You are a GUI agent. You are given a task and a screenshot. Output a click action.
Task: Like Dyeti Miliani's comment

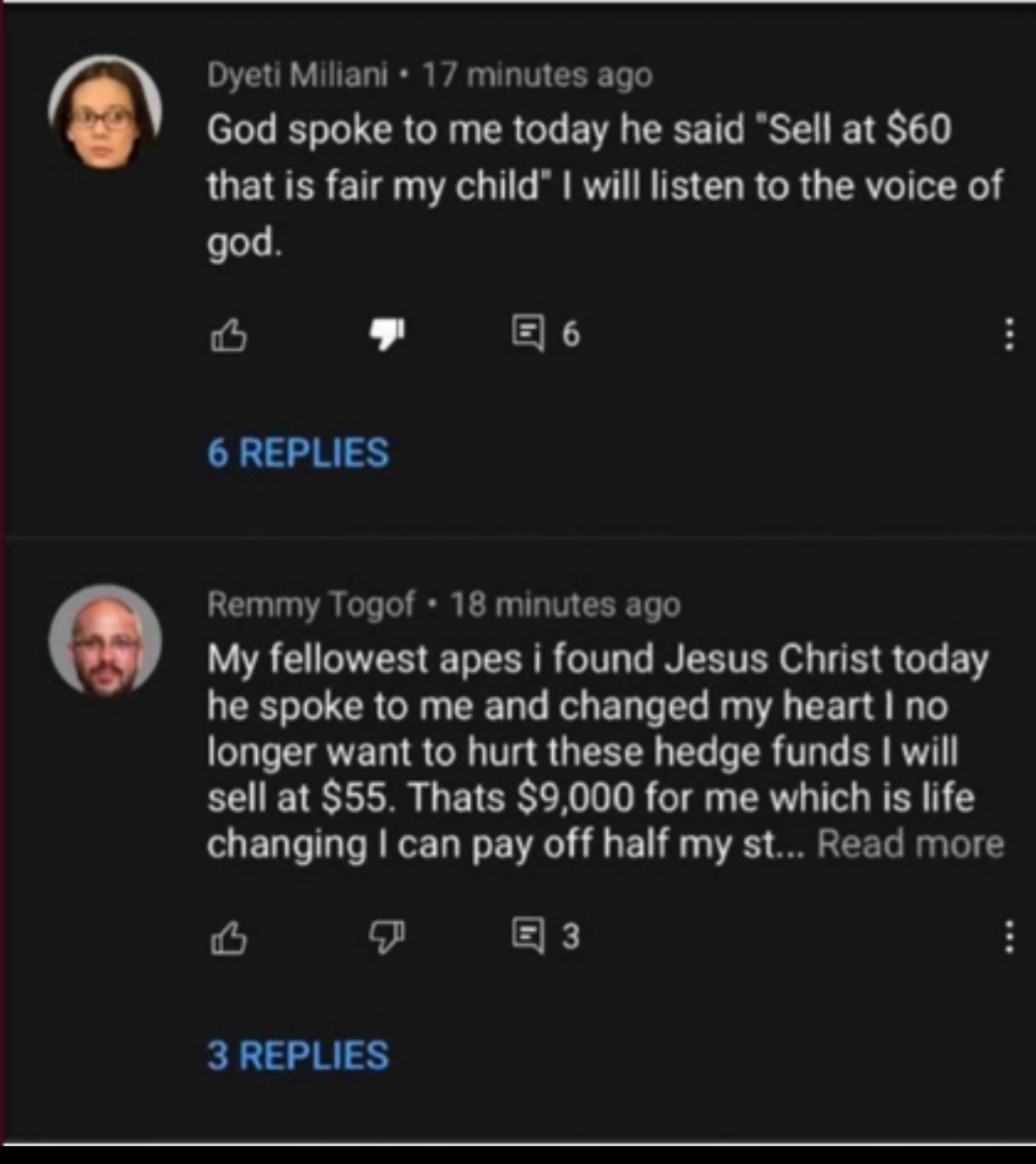(x=228, y=336)
